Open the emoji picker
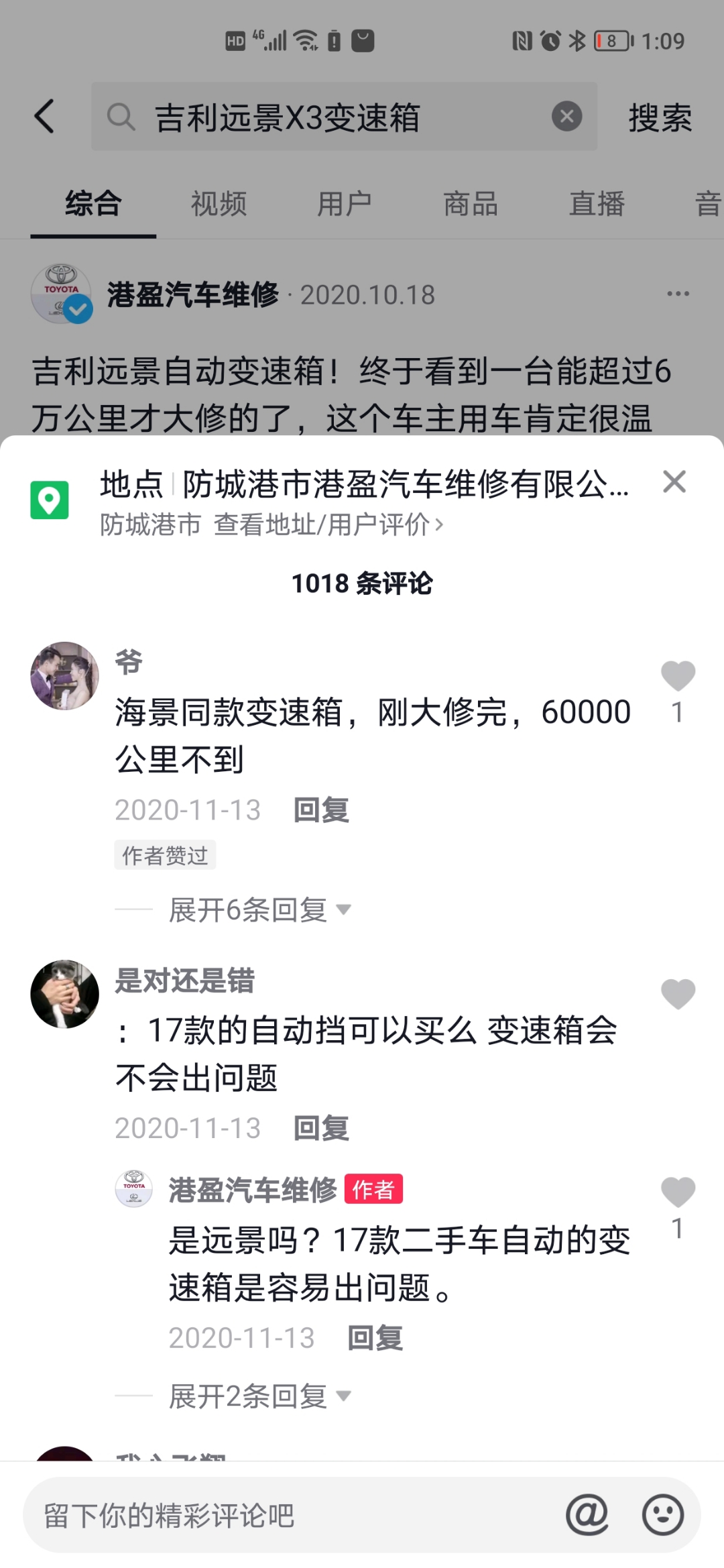Image resolution: width=724 pixels, height=1568 pixels. pyautogui.click(x=663, y=1514)
